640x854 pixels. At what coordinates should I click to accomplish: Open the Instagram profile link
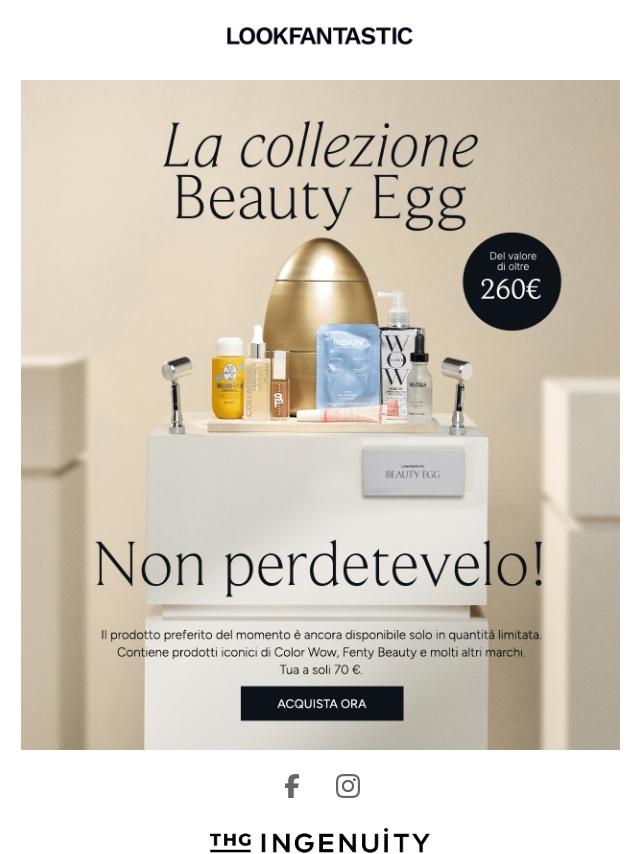[x=348, y=786]
